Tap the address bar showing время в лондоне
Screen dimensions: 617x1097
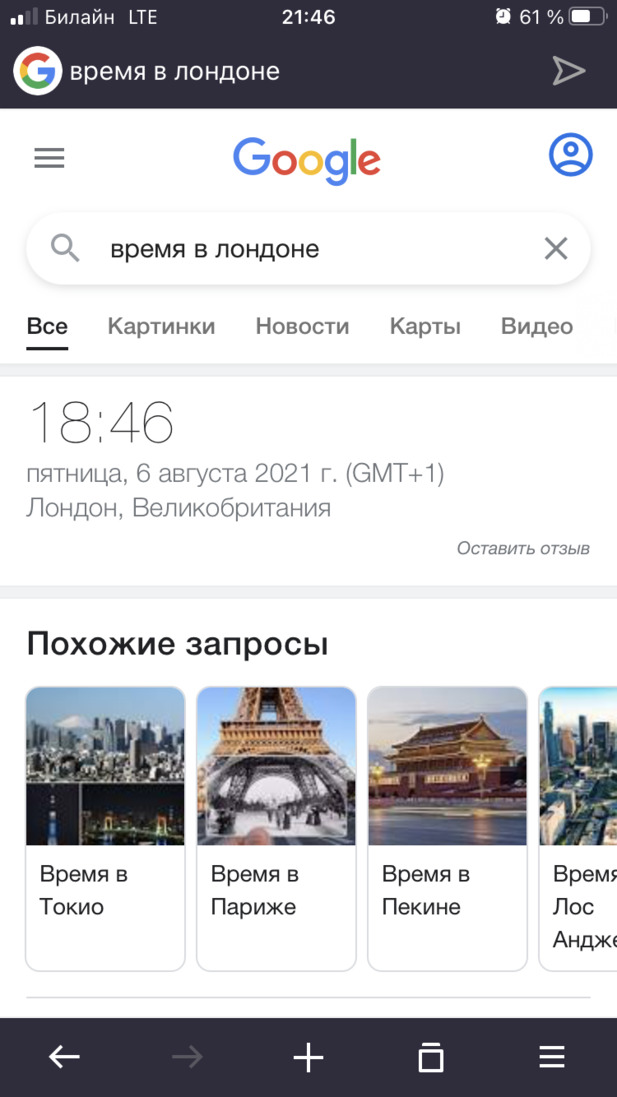coord(280,72)
